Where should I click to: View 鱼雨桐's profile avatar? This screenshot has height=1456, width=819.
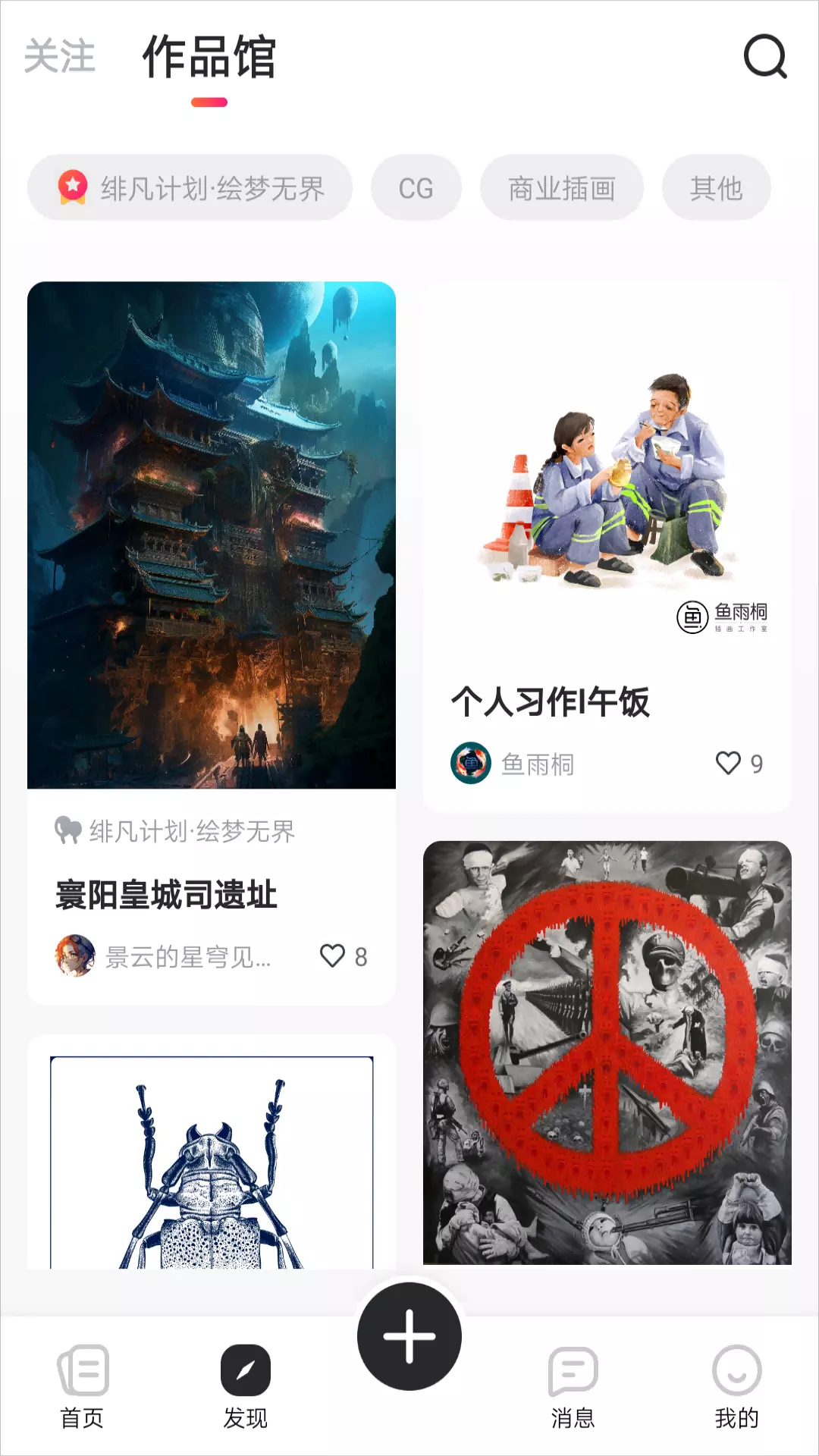tap(471, 763)
